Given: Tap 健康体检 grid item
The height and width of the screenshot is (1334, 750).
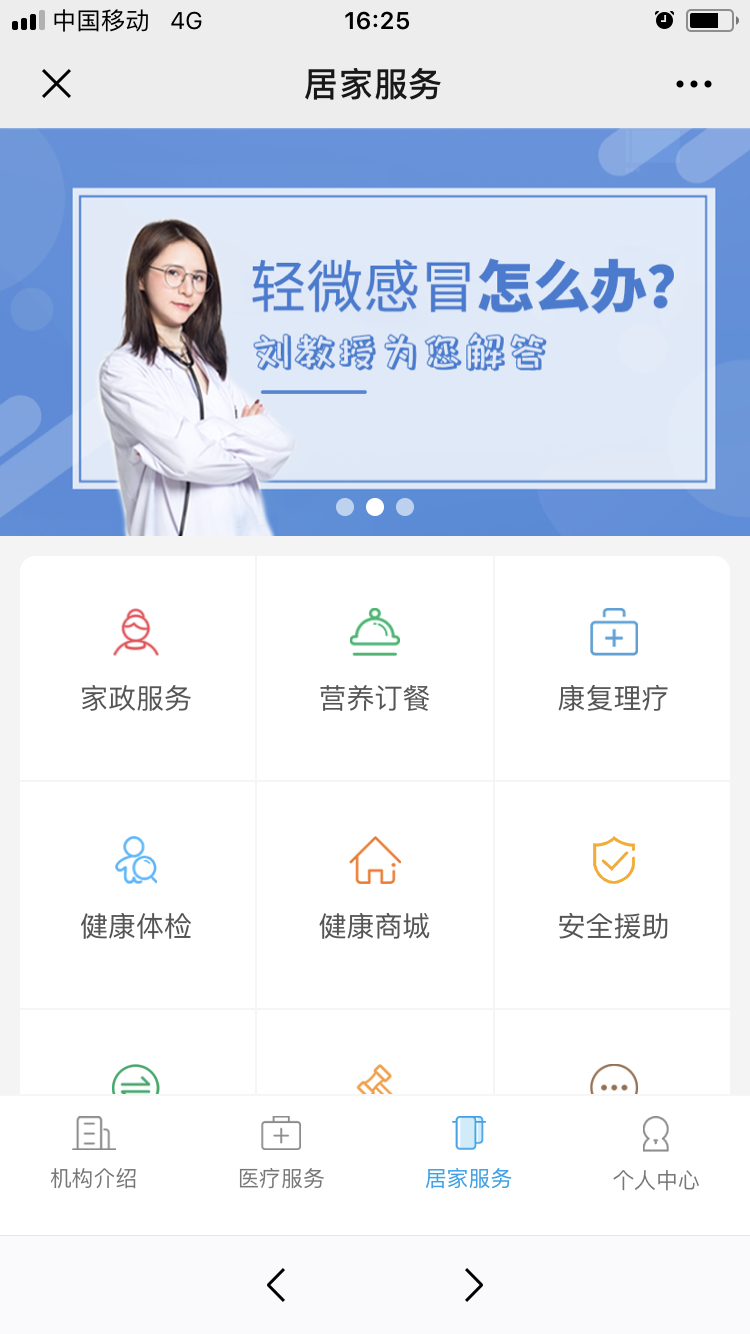Looking at the screenshot, I should (137, 895).
